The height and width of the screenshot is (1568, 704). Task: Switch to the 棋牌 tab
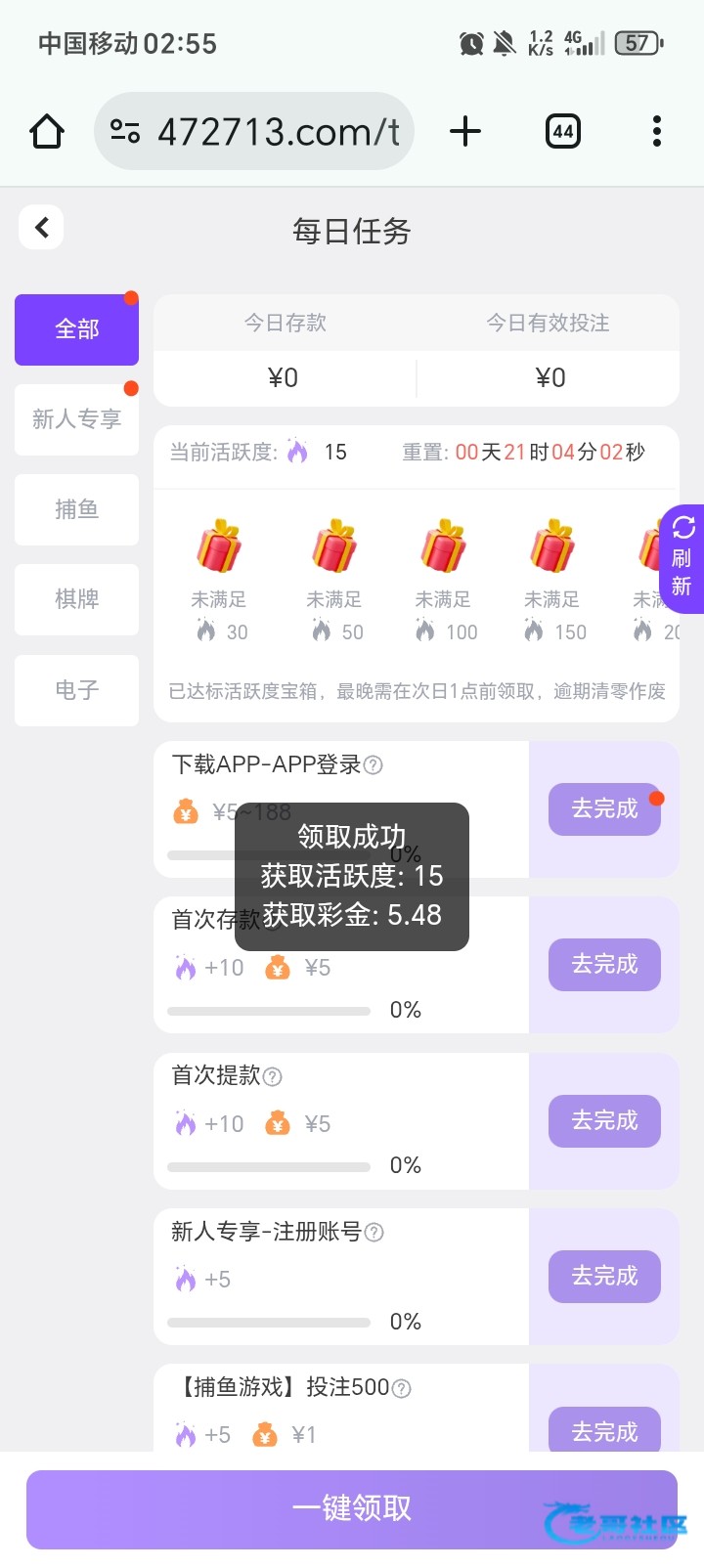coord(76,599)
